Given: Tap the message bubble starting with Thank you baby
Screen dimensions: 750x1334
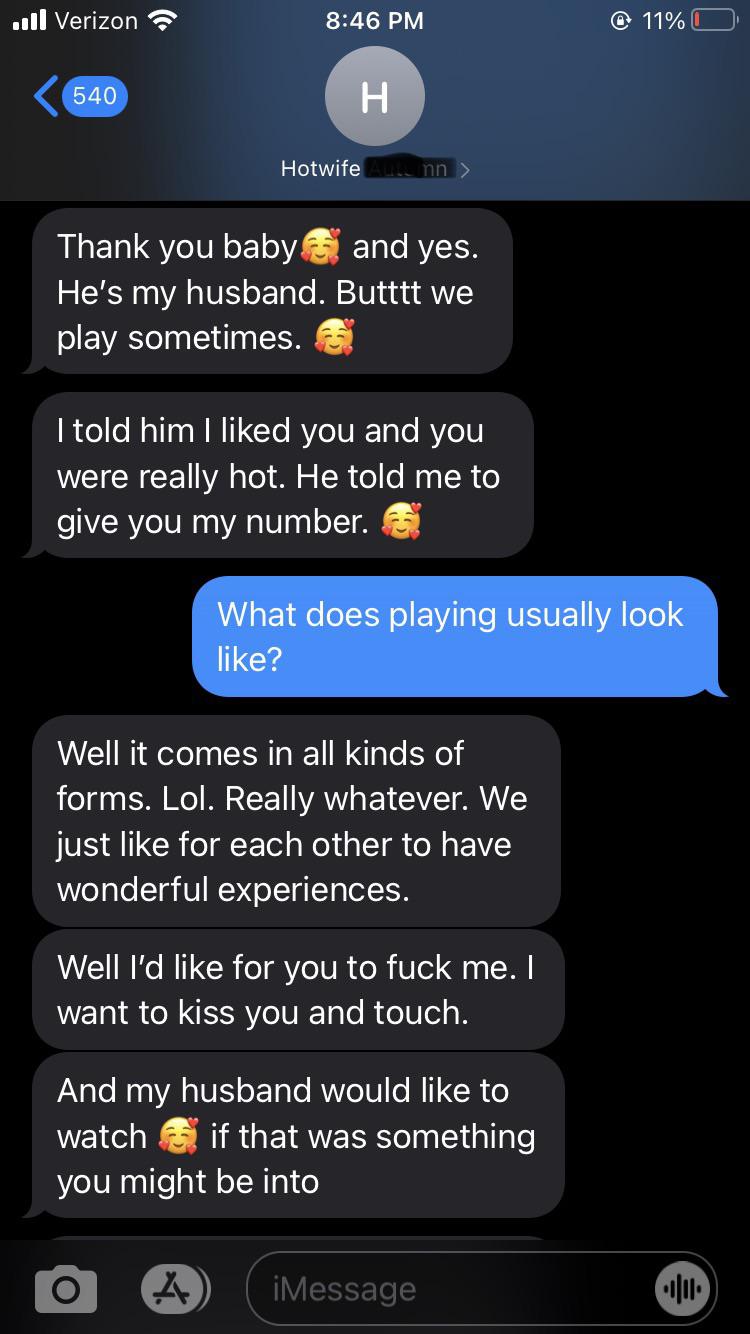Looking at the screenshot, I should (270, 290).
